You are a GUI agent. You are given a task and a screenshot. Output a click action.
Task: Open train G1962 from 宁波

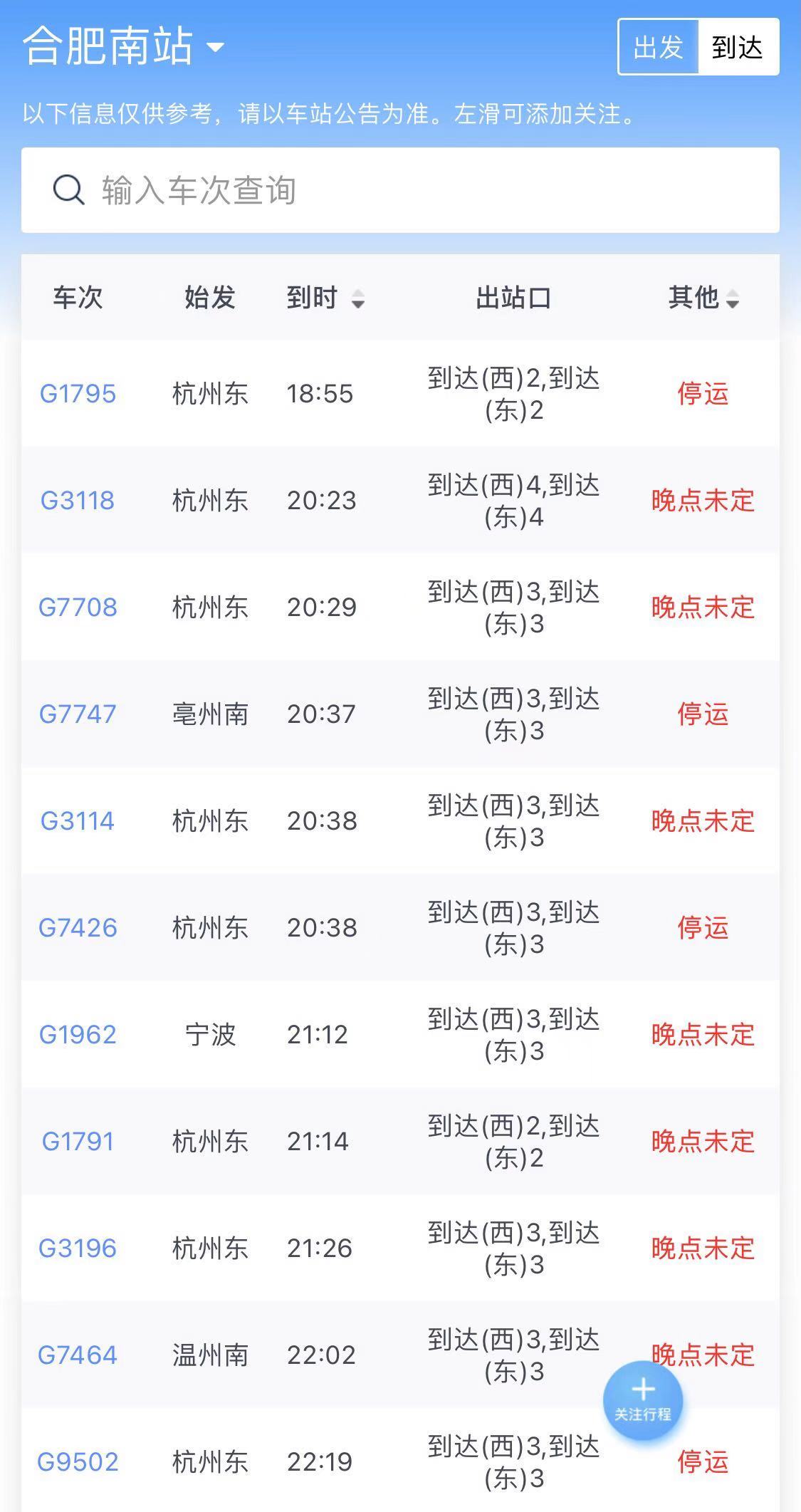tap(78, 1035)
